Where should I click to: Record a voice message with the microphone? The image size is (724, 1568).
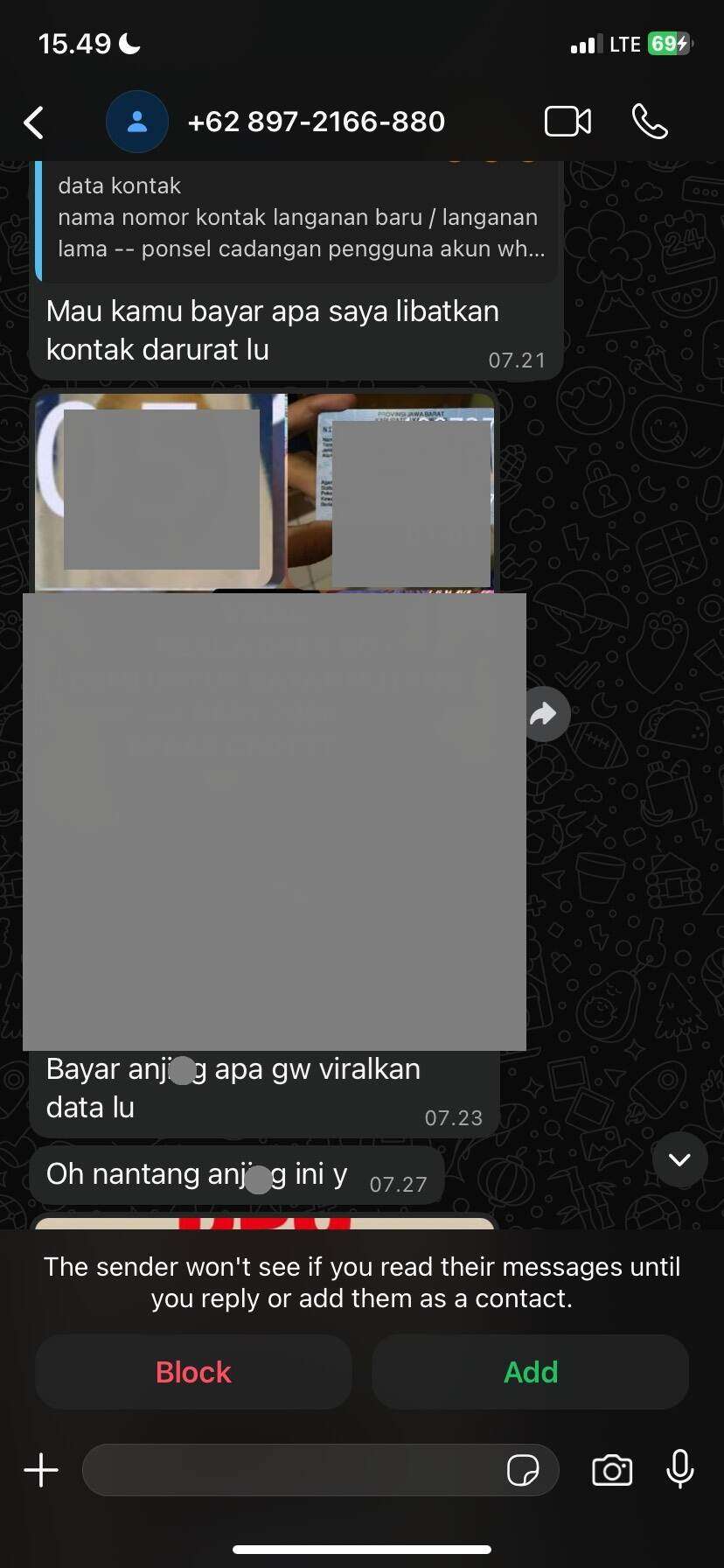(x=679, y=1470)
